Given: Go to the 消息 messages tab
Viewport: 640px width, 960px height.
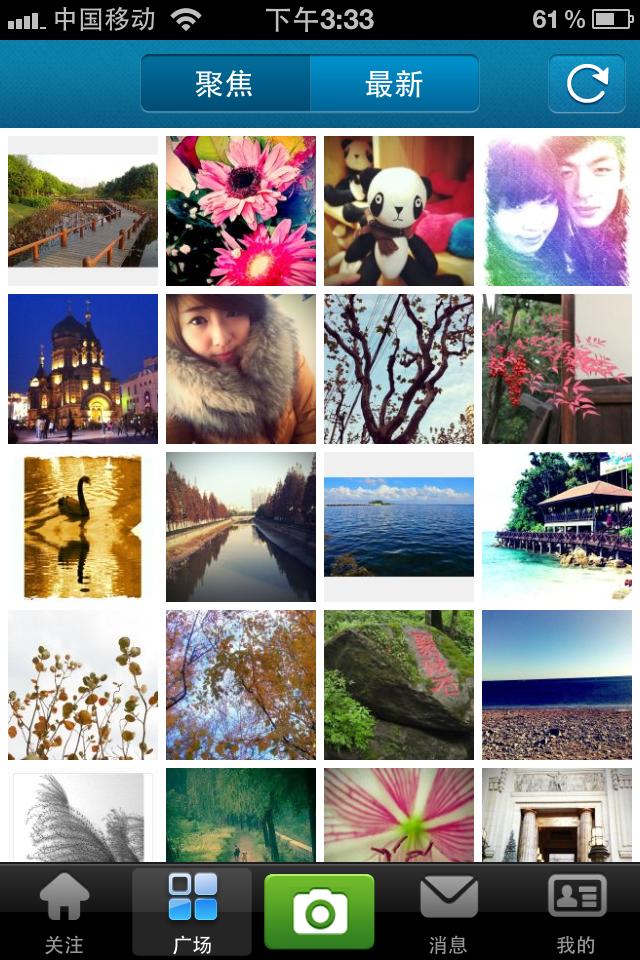Looking at the screenshot, I should tap(448, 910).
